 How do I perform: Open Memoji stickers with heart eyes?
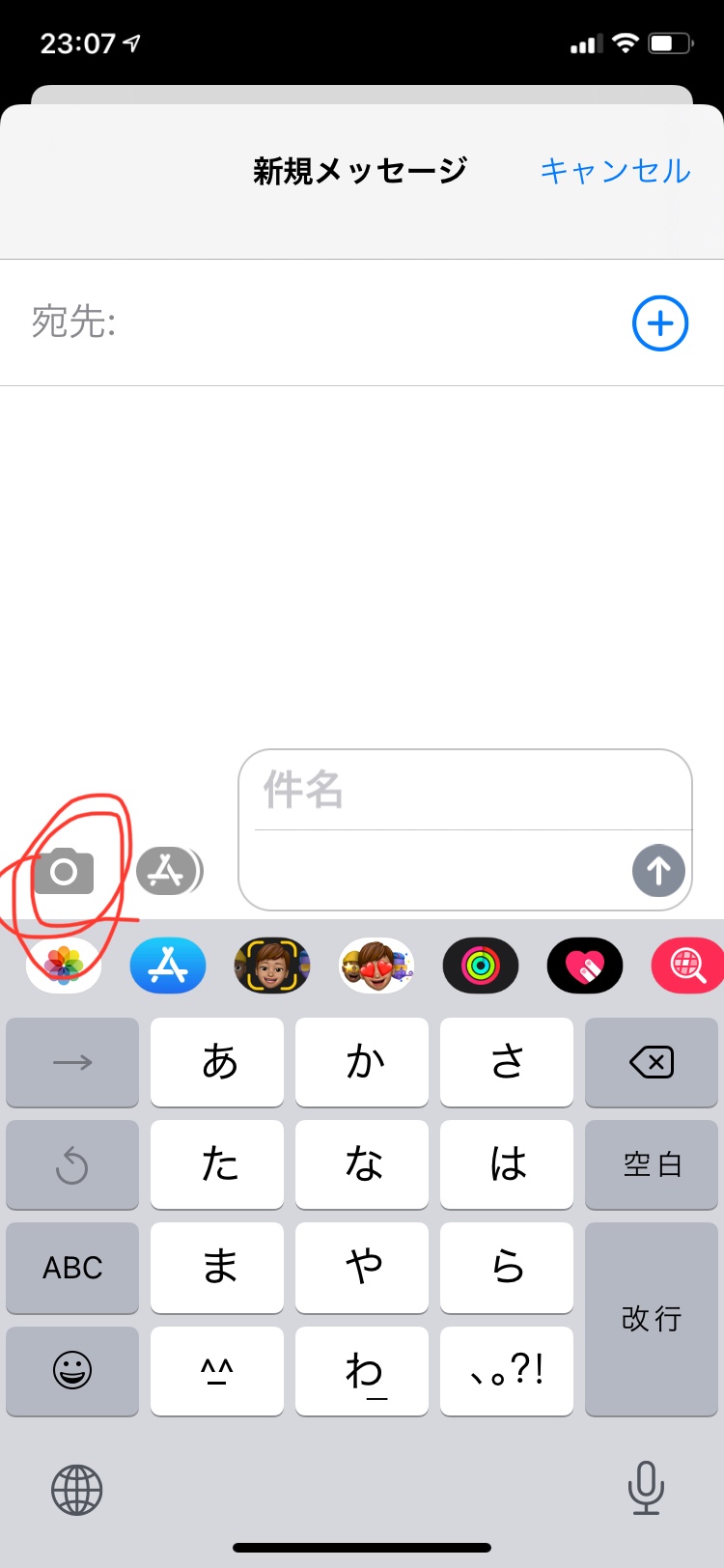point(376,966)
